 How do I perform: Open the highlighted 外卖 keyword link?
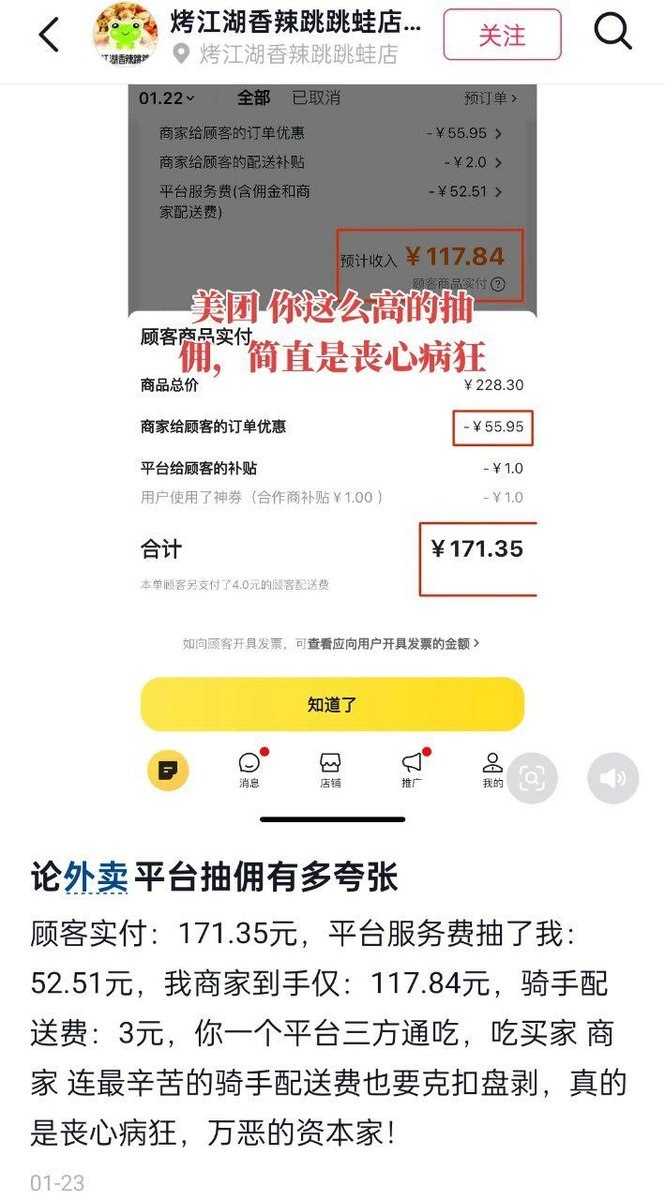point(96,877)
